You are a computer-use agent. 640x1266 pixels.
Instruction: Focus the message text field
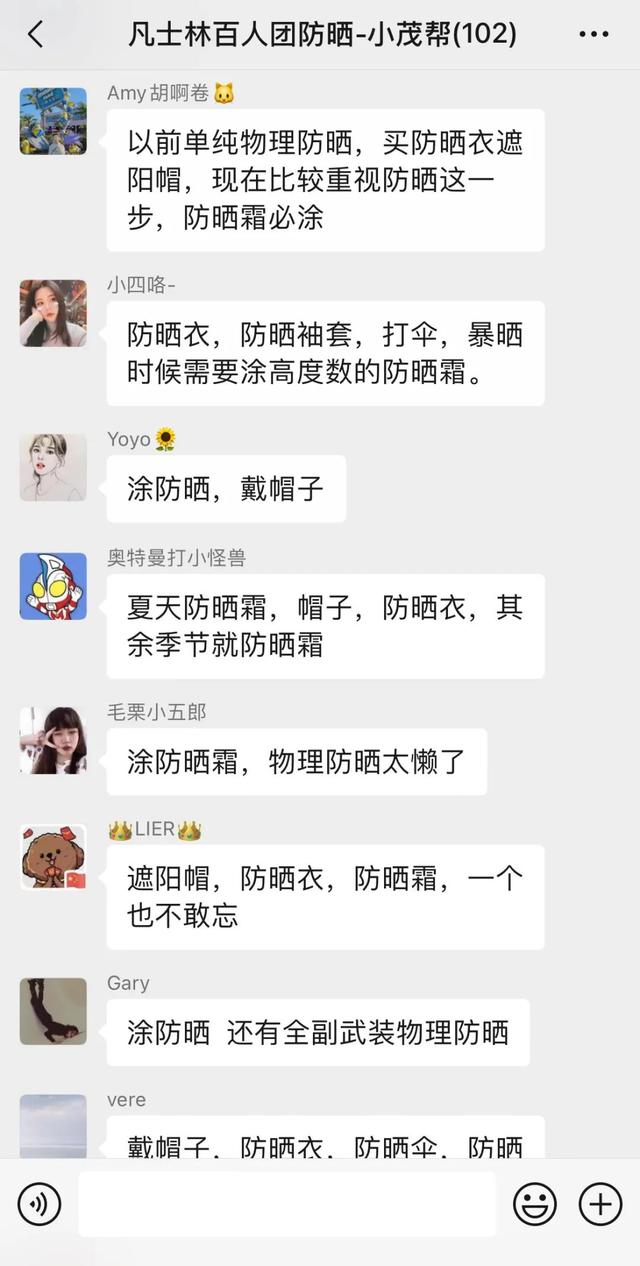tap(286, 1204)
